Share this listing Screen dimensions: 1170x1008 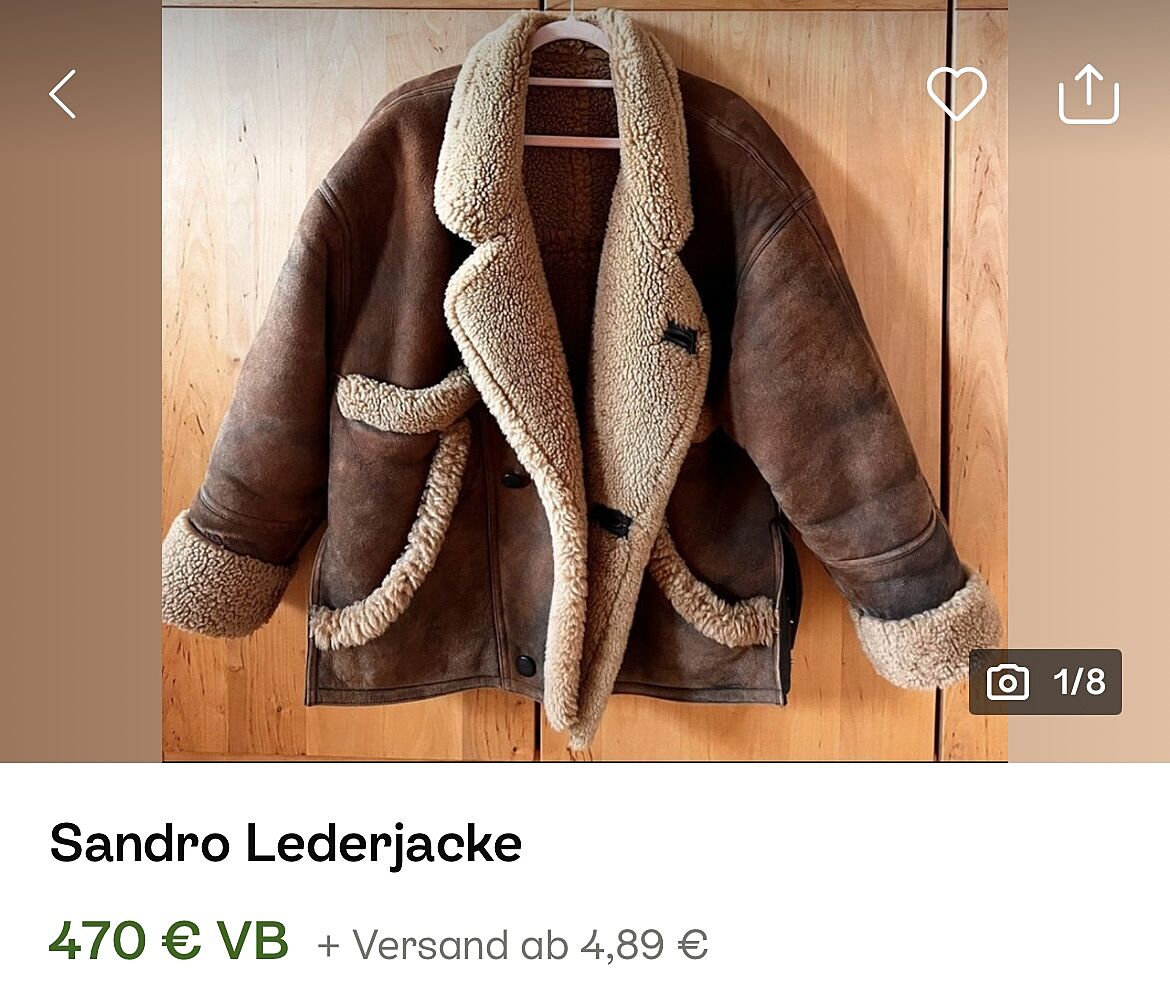tap(1088, 95)
